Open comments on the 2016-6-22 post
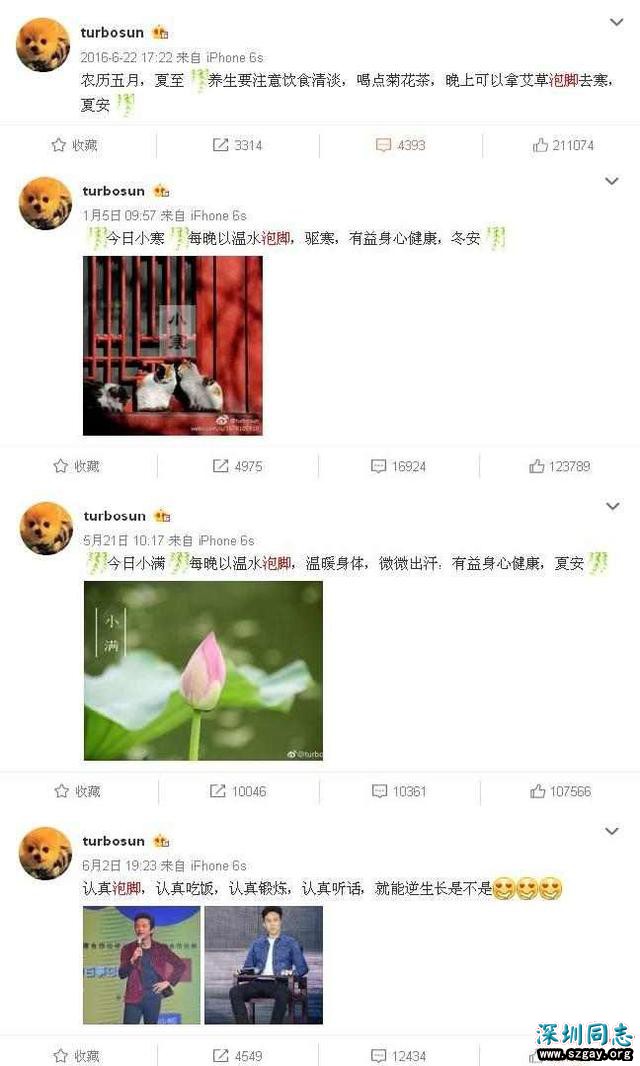640x1066 pixels. [400, 145]
